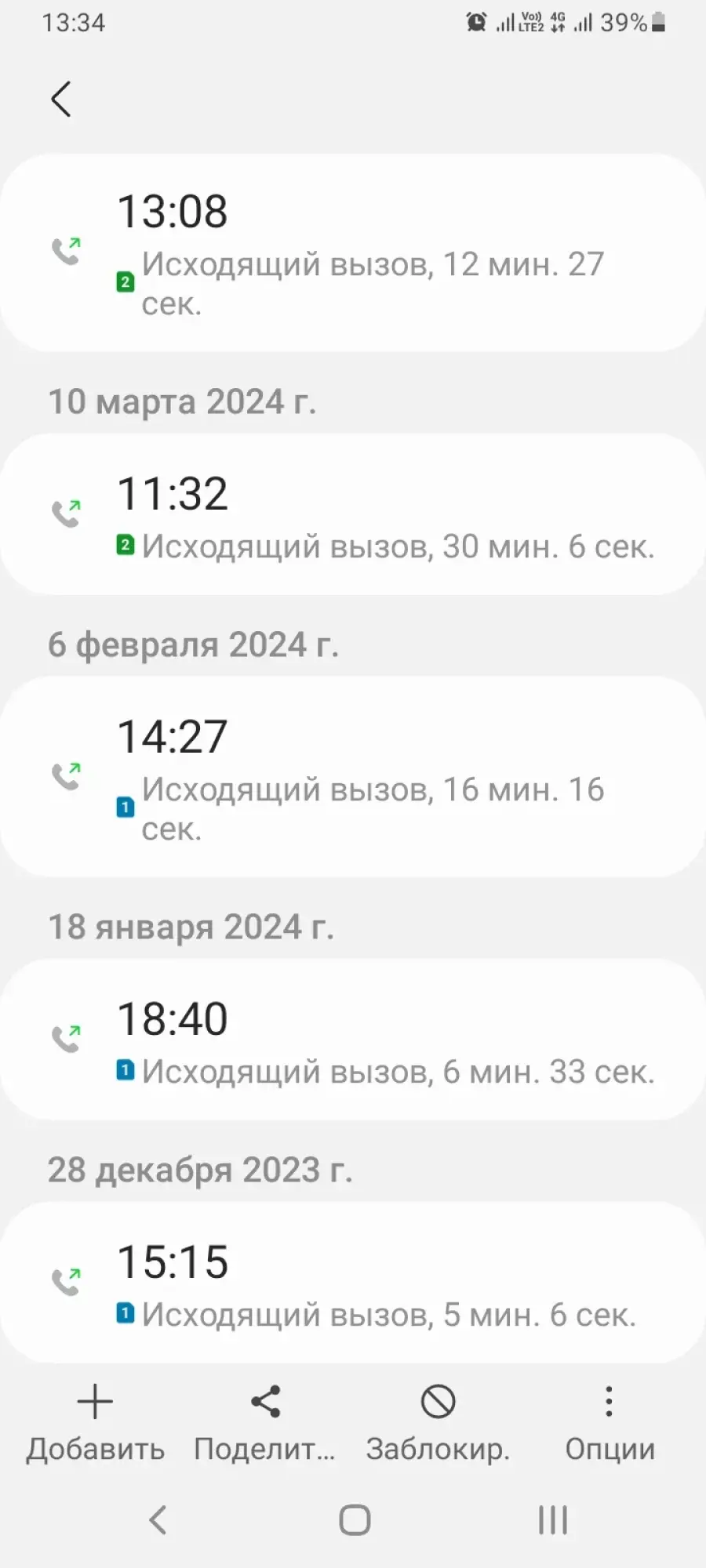Open the Опции menu
The image size is (706, 1568).
(610, 1424)
